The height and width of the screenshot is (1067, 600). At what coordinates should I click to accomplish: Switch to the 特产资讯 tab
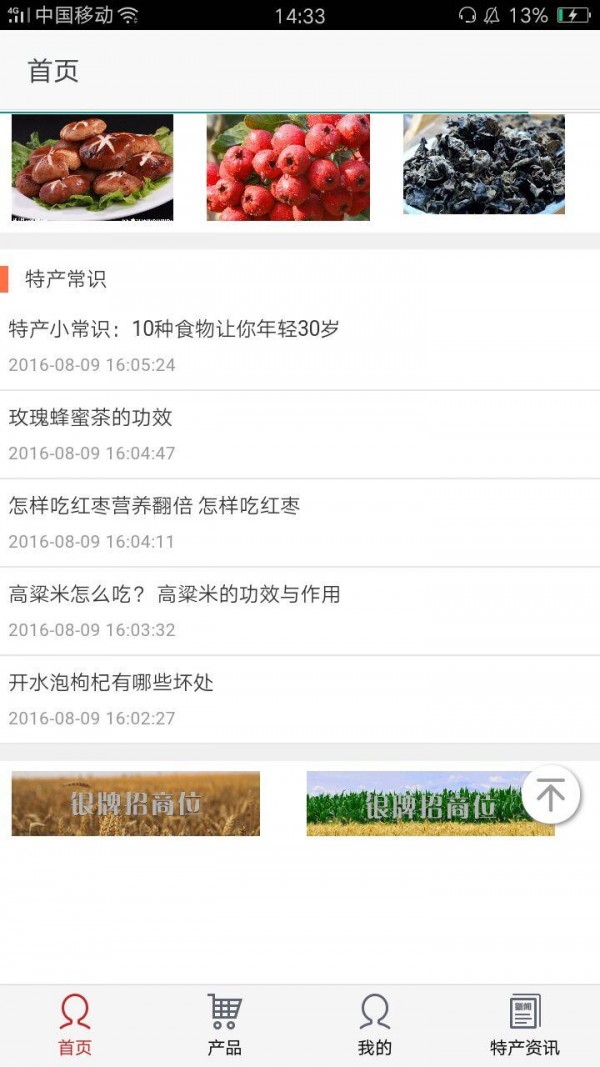(x=524, y=1025)
